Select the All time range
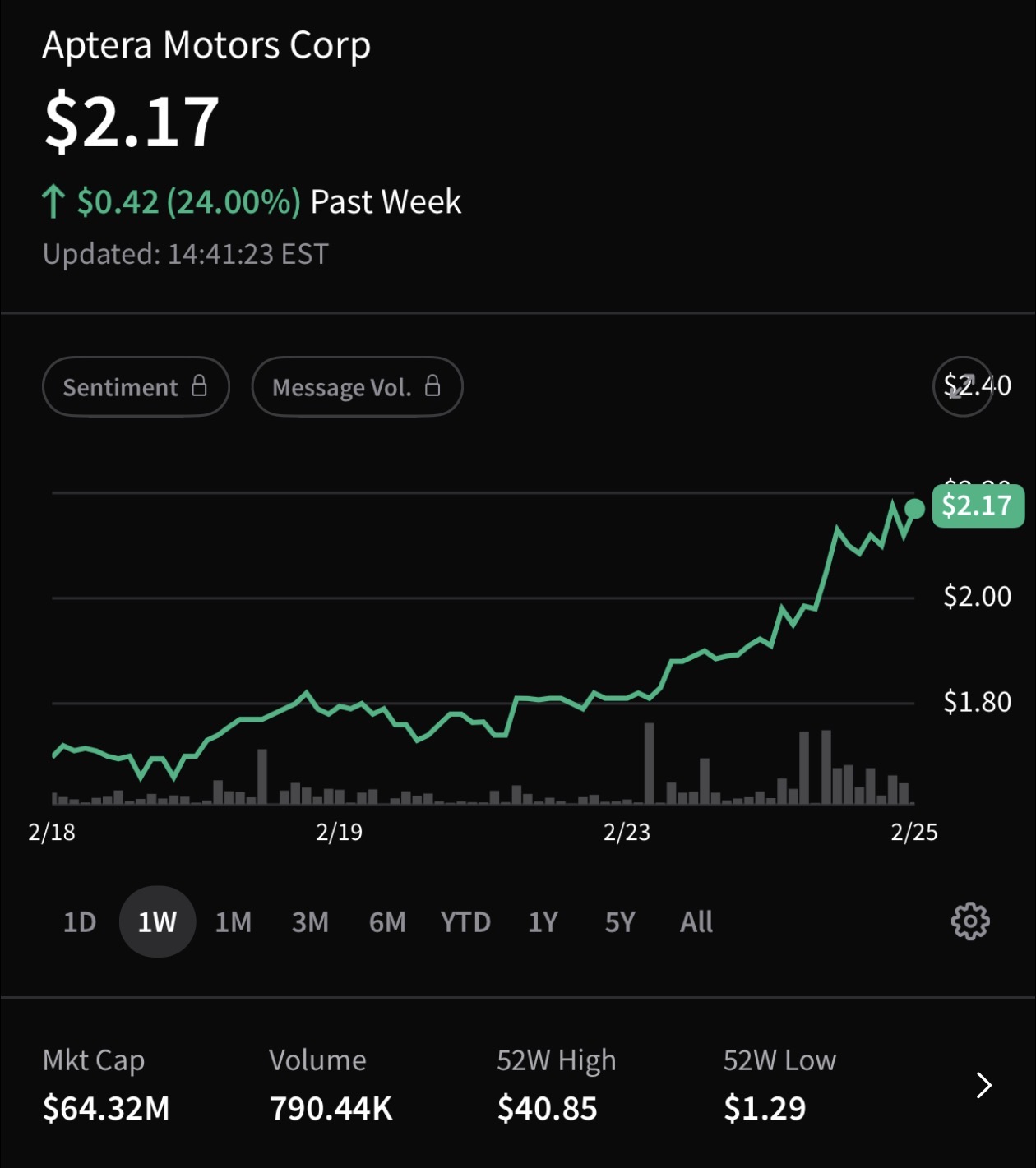 (x=696, y=921)
